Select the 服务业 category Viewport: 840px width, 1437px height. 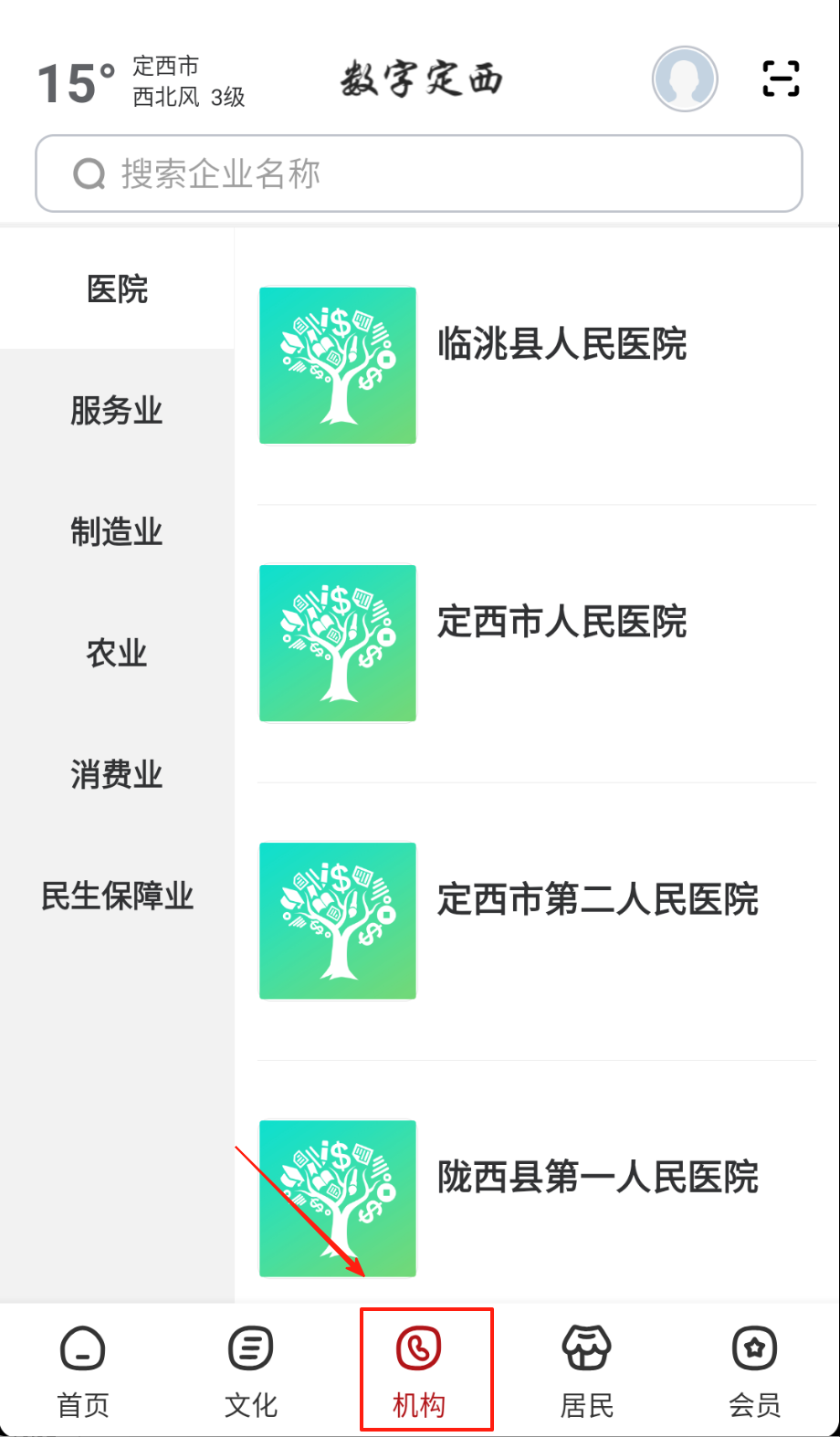117,411
